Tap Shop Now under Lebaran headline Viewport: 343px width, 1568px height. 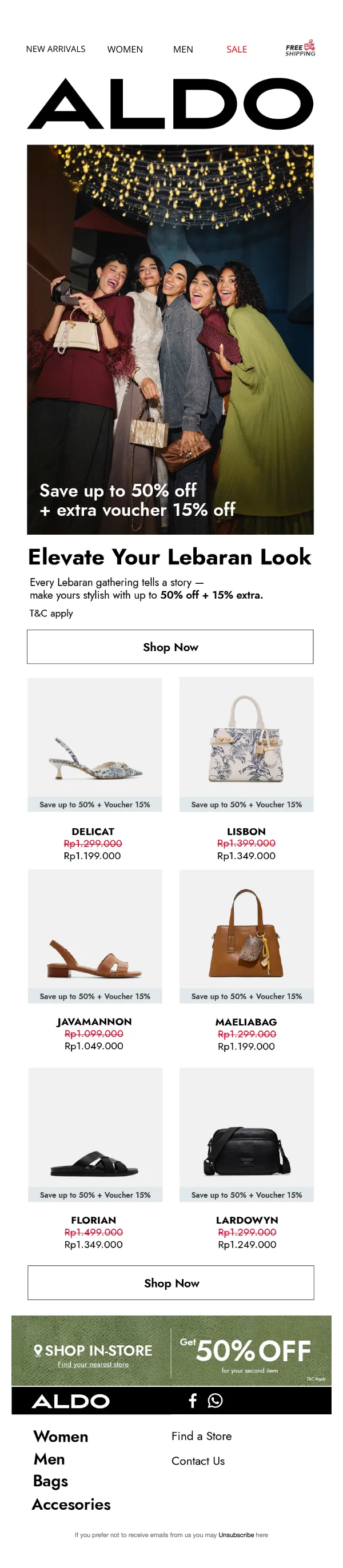170,647
